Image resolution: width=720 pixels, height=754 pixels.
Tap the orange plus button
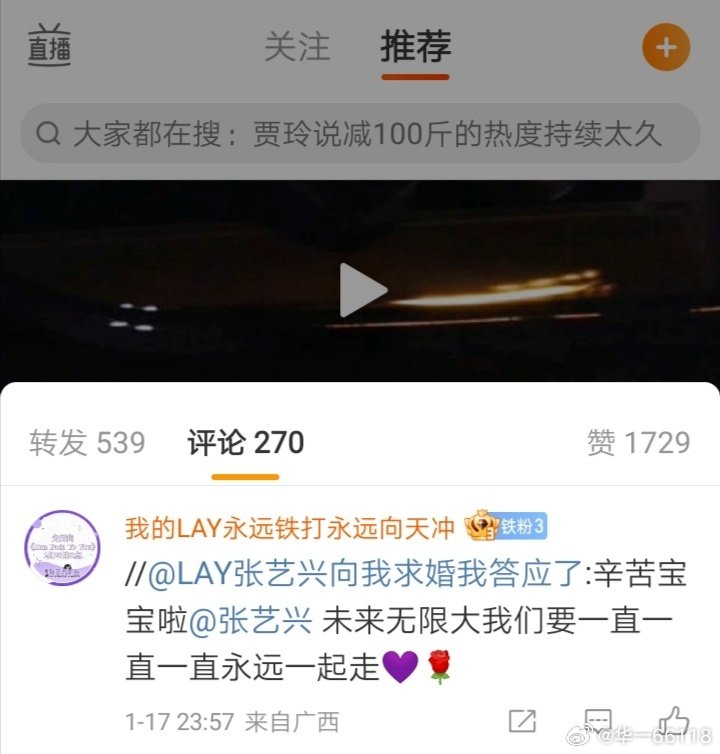tap(666, 47)
